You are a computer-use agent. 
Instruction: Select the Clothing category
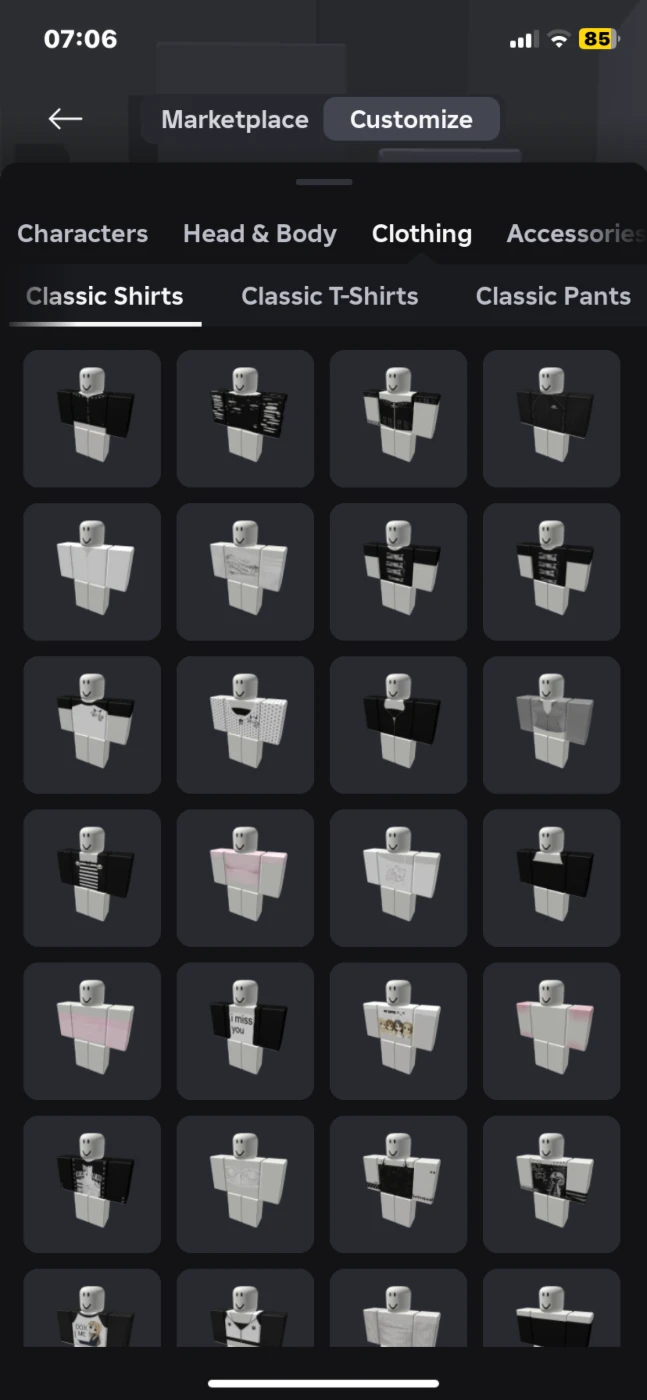tap(422, 234)
